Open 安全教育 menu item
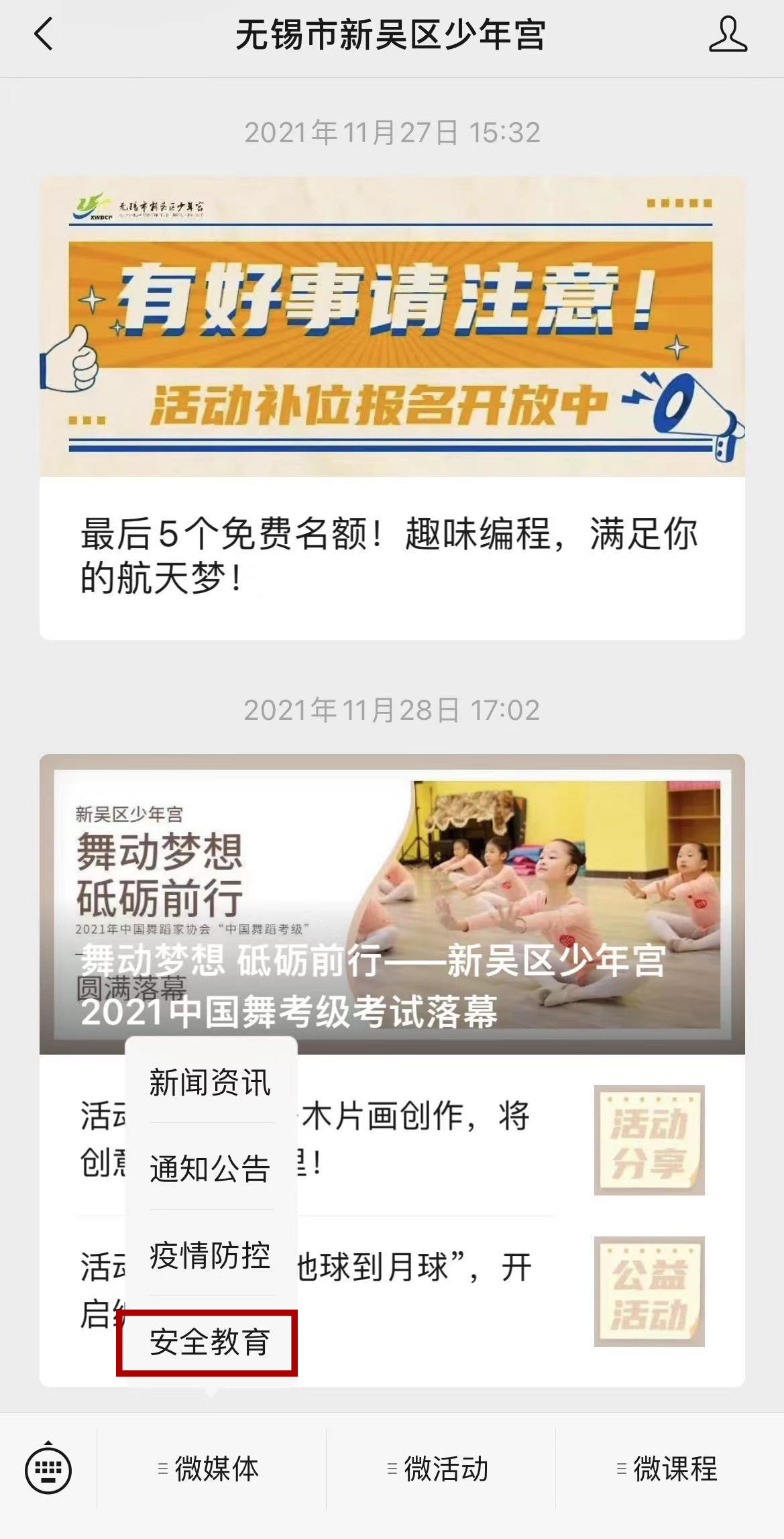784x1539 pixels. point(209,1342)
